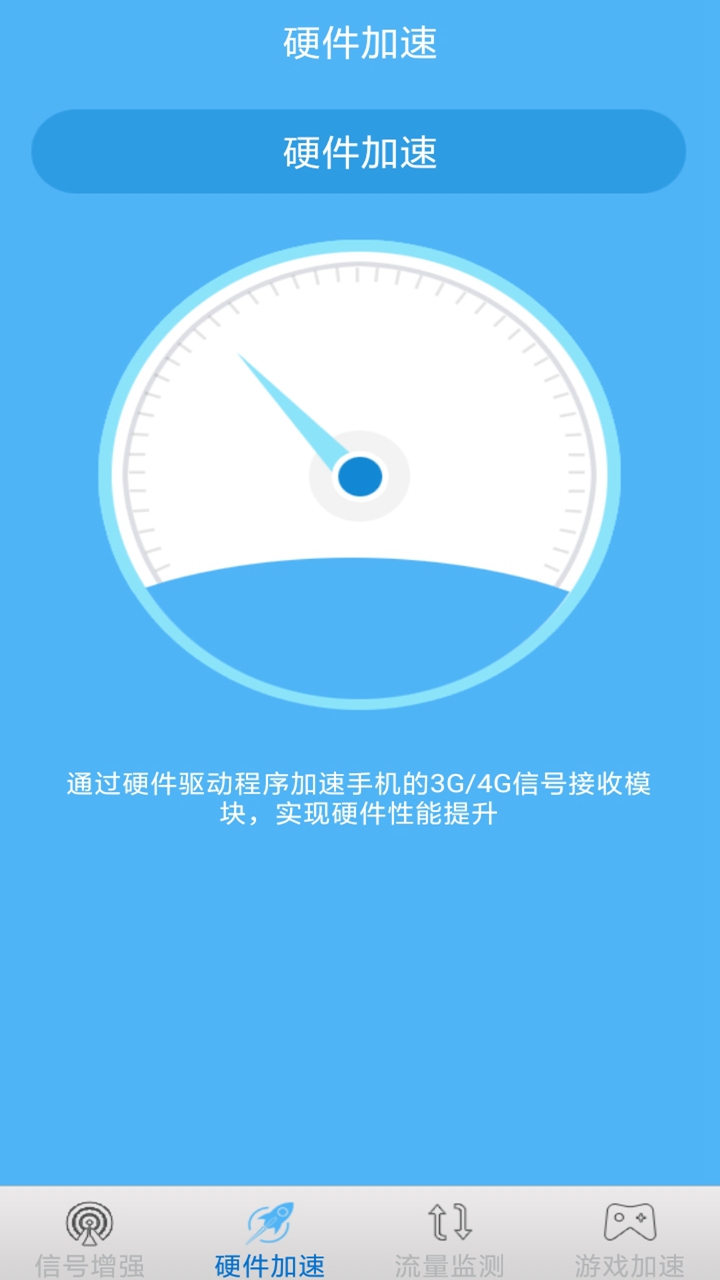Click the 硬件加速 title text

coord(358,42)
